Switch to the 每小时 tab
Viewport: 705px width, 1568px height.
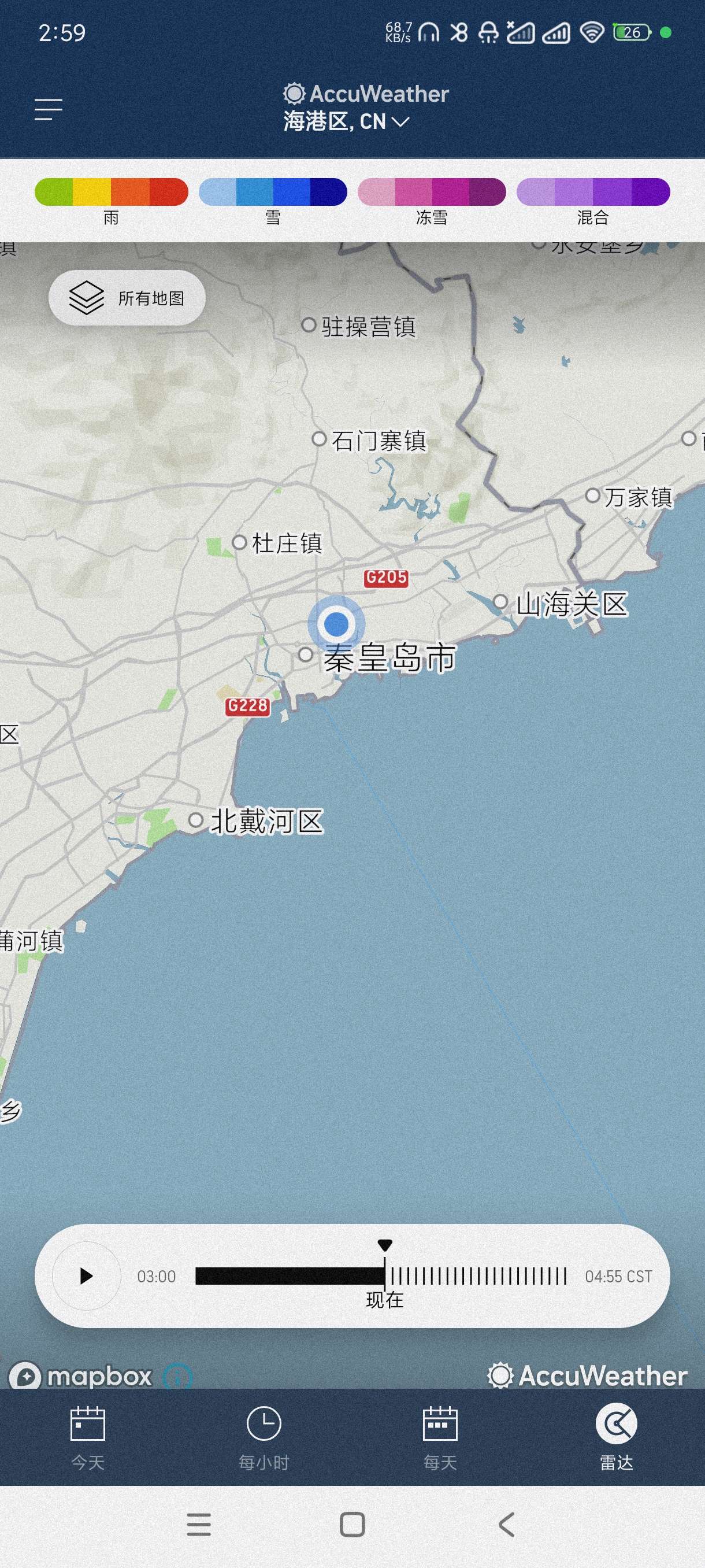(x=264, y=1438)
